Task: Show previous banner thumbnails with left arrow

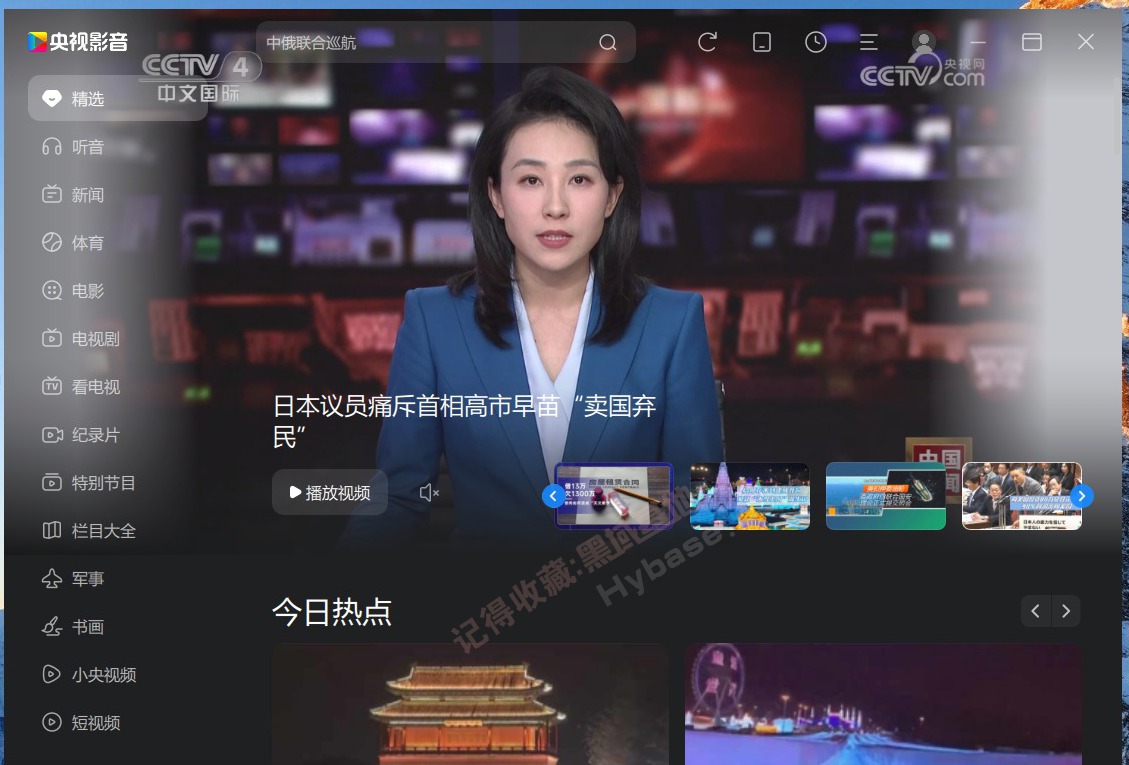Action: click(553, 496)
